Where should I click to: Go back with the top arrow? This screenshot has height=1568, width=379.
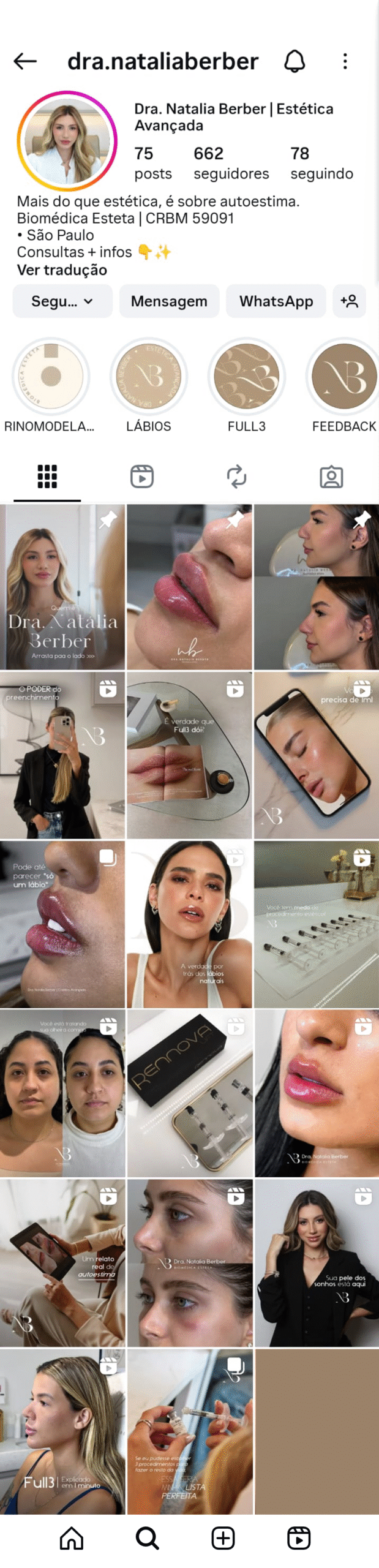tap(25, 61)
